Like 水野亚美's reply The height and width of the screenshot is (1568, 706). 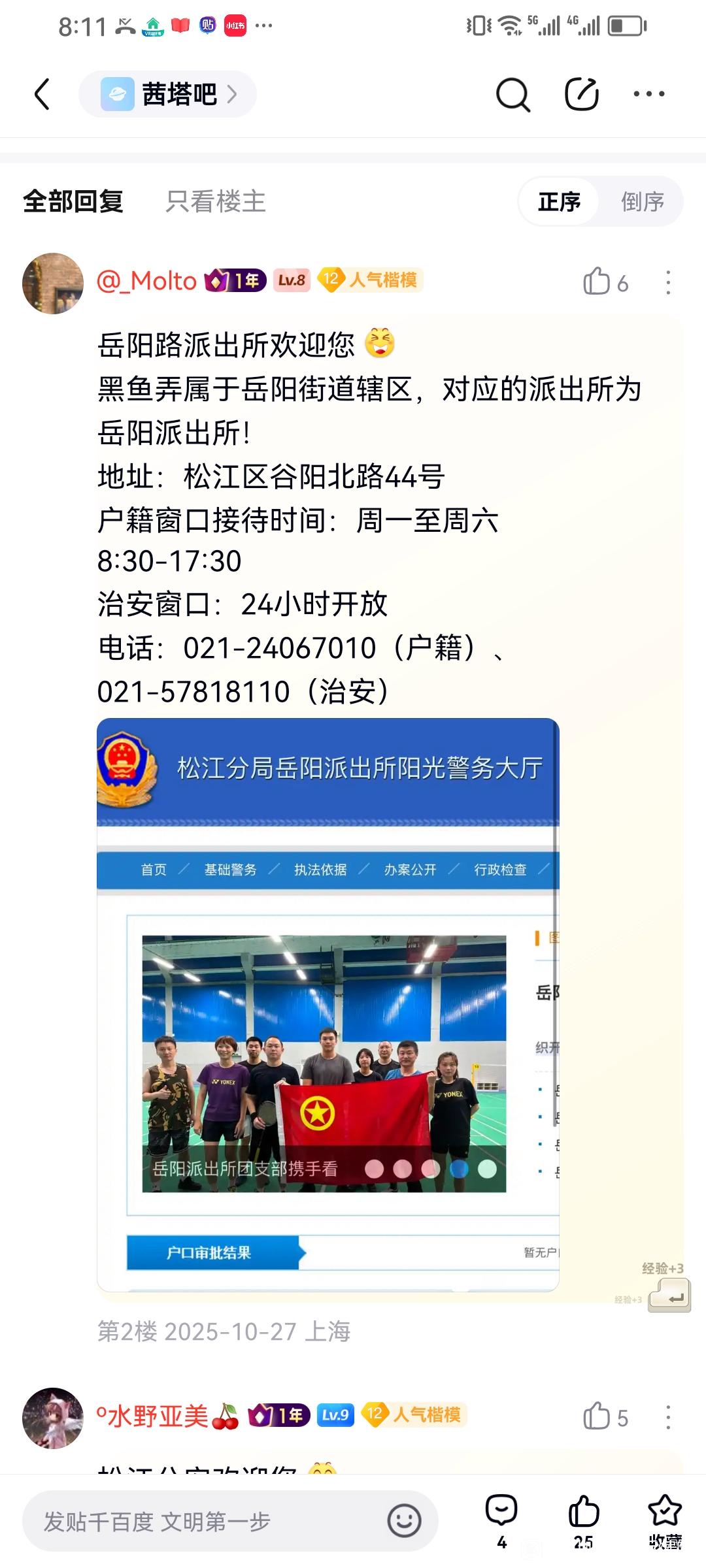pyautogui.click(x=605, y=1416)
